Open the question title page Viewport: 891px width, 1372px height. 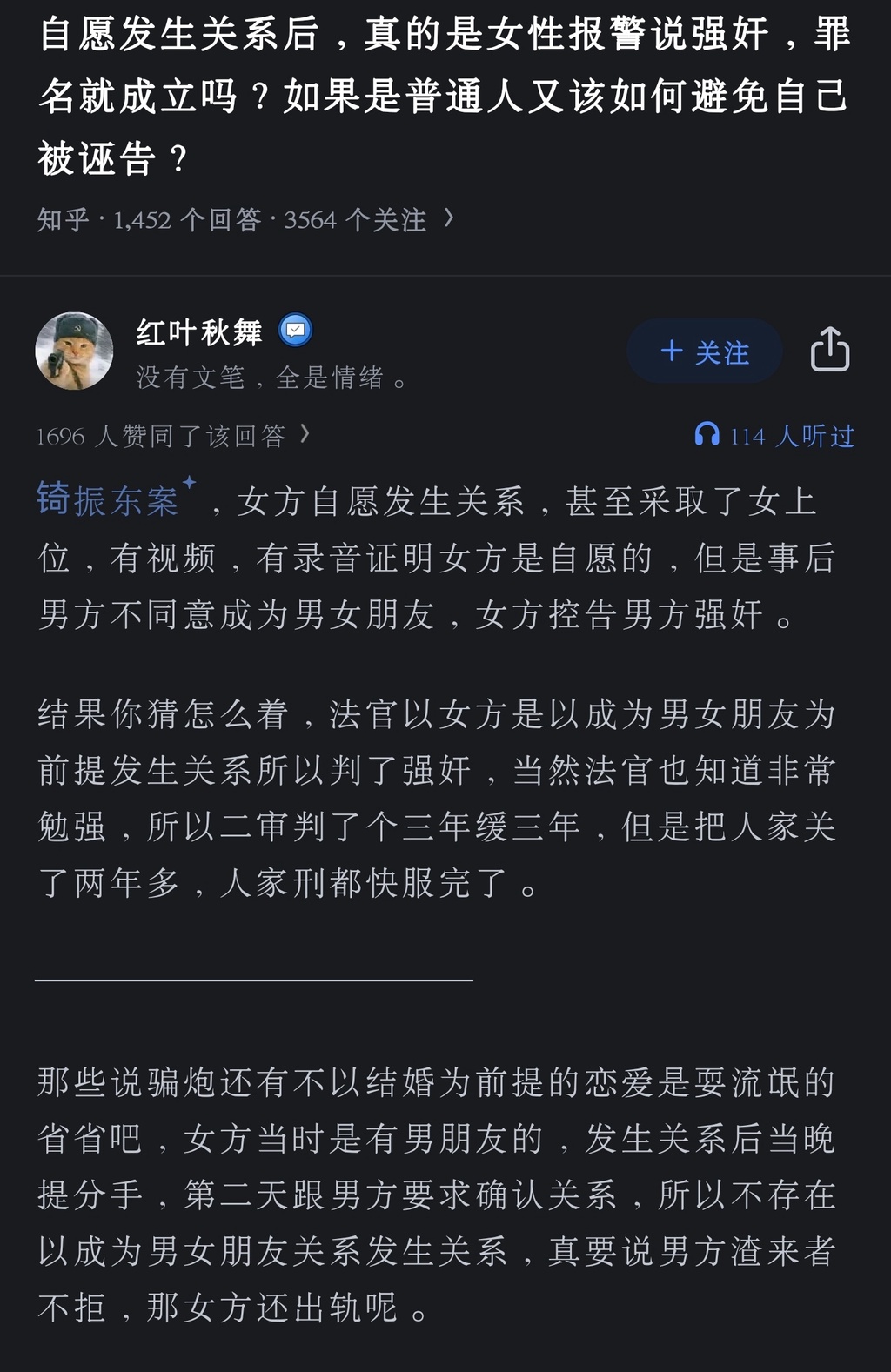click(444, 96)
